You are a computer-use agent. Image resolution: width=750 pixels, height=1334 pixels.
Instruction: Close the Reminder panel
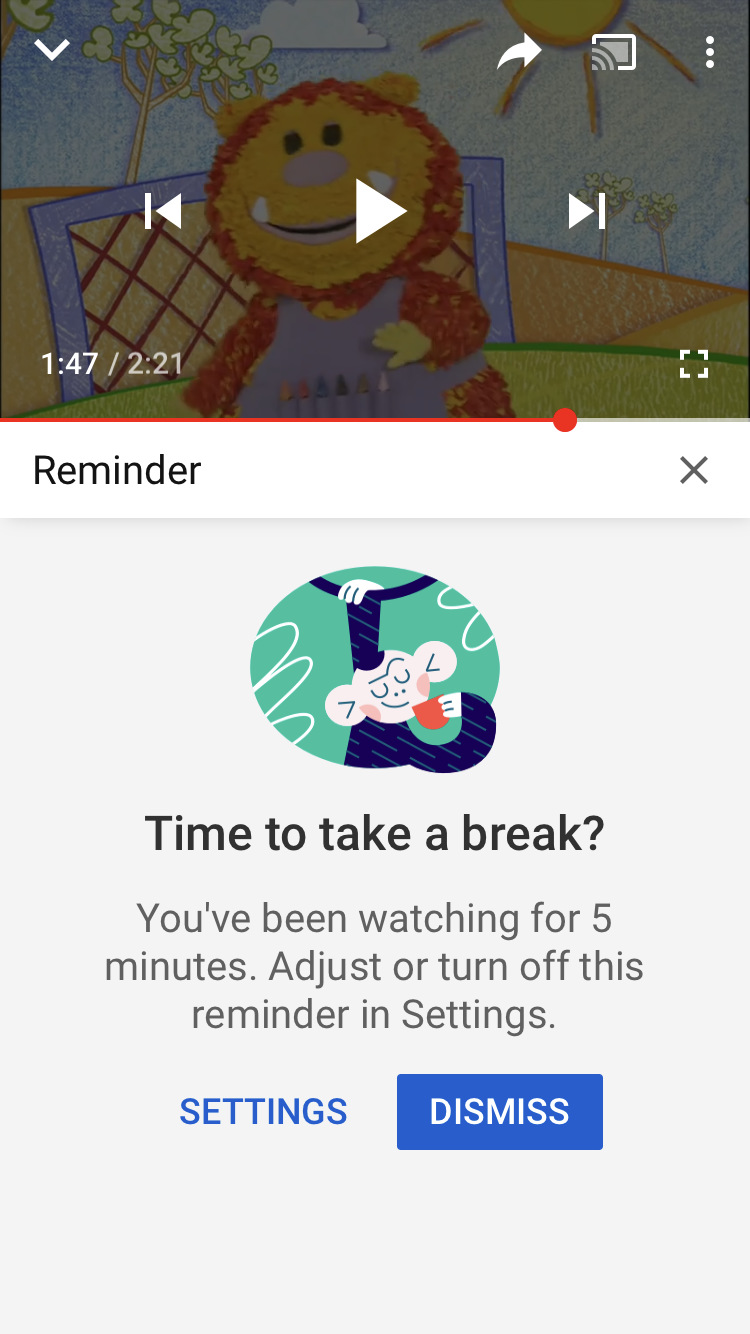(694, 470)
